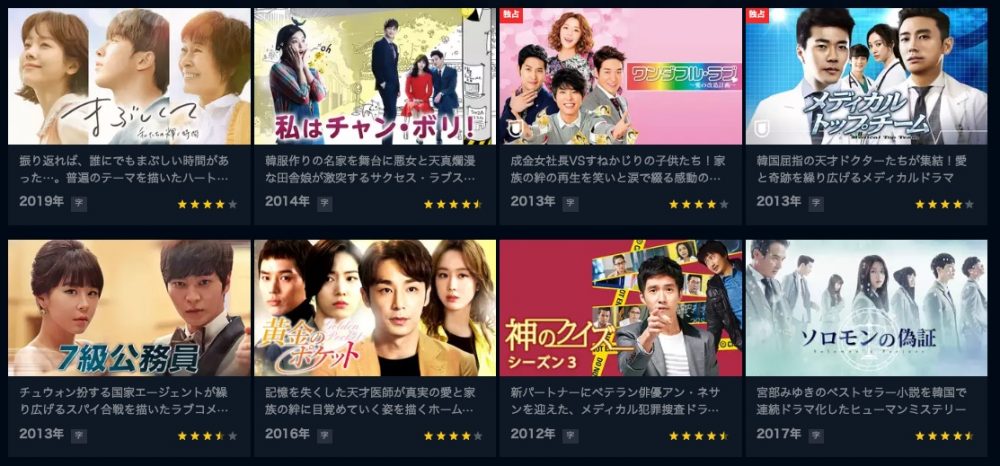Screen dimensions: 1000x466
Task: Select 神のクイズ シーズン3 tile
Action: tap(620, 308)
